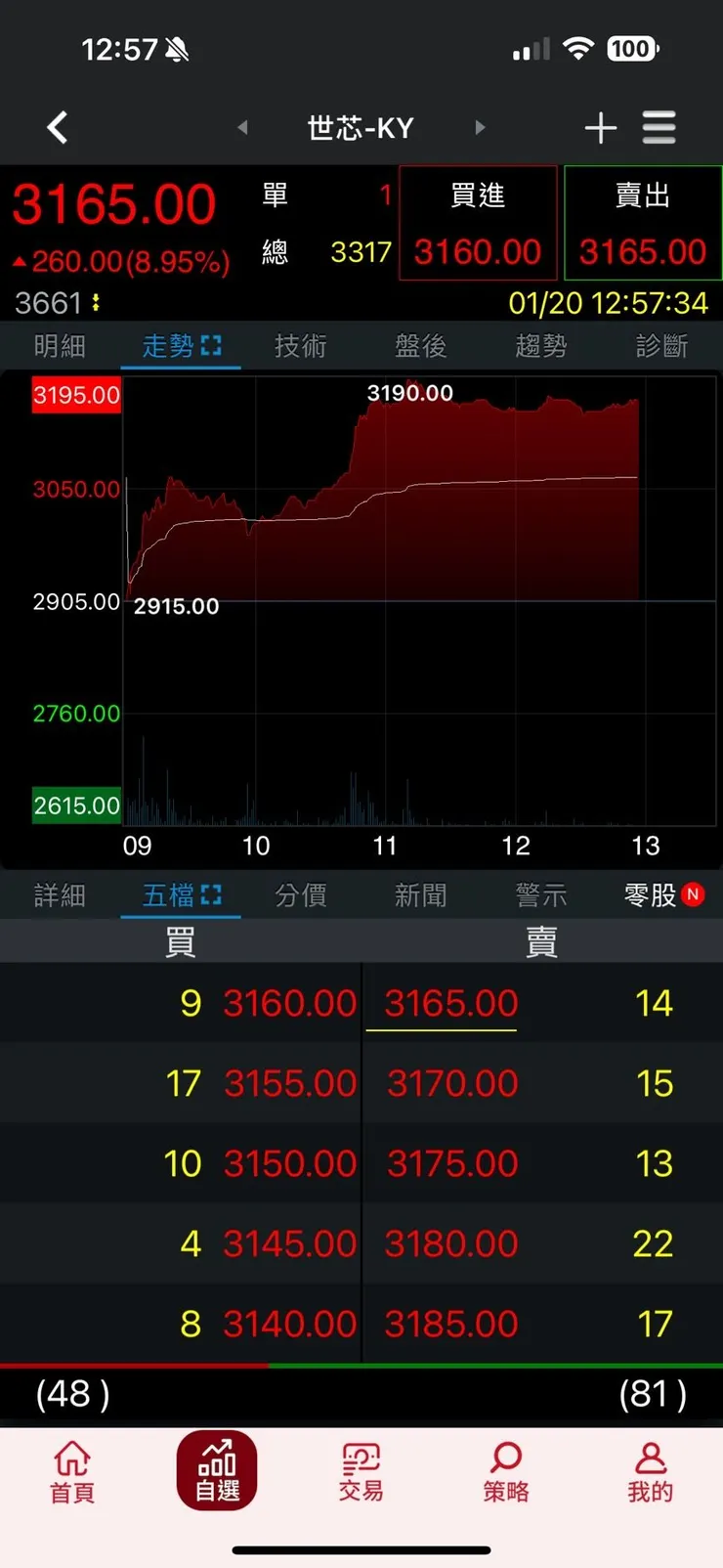Tap the 買進 buy button

[x=478, y=223]
